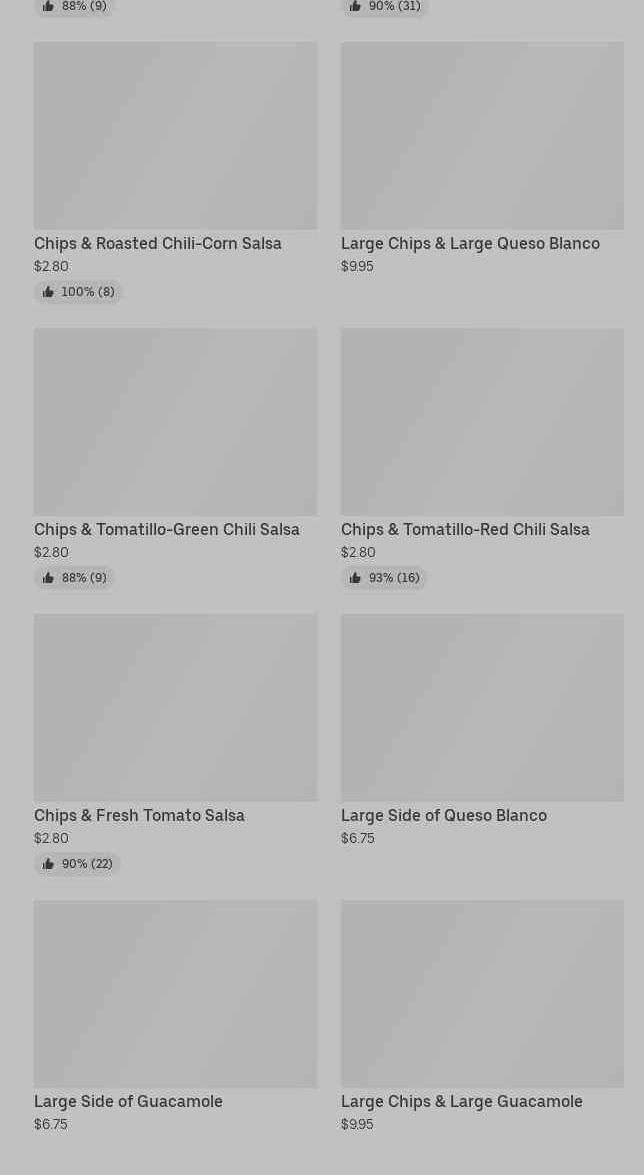Open Large Side of Queso Blanco
The image size is (644, 1175).
click(x=482, y=708)
